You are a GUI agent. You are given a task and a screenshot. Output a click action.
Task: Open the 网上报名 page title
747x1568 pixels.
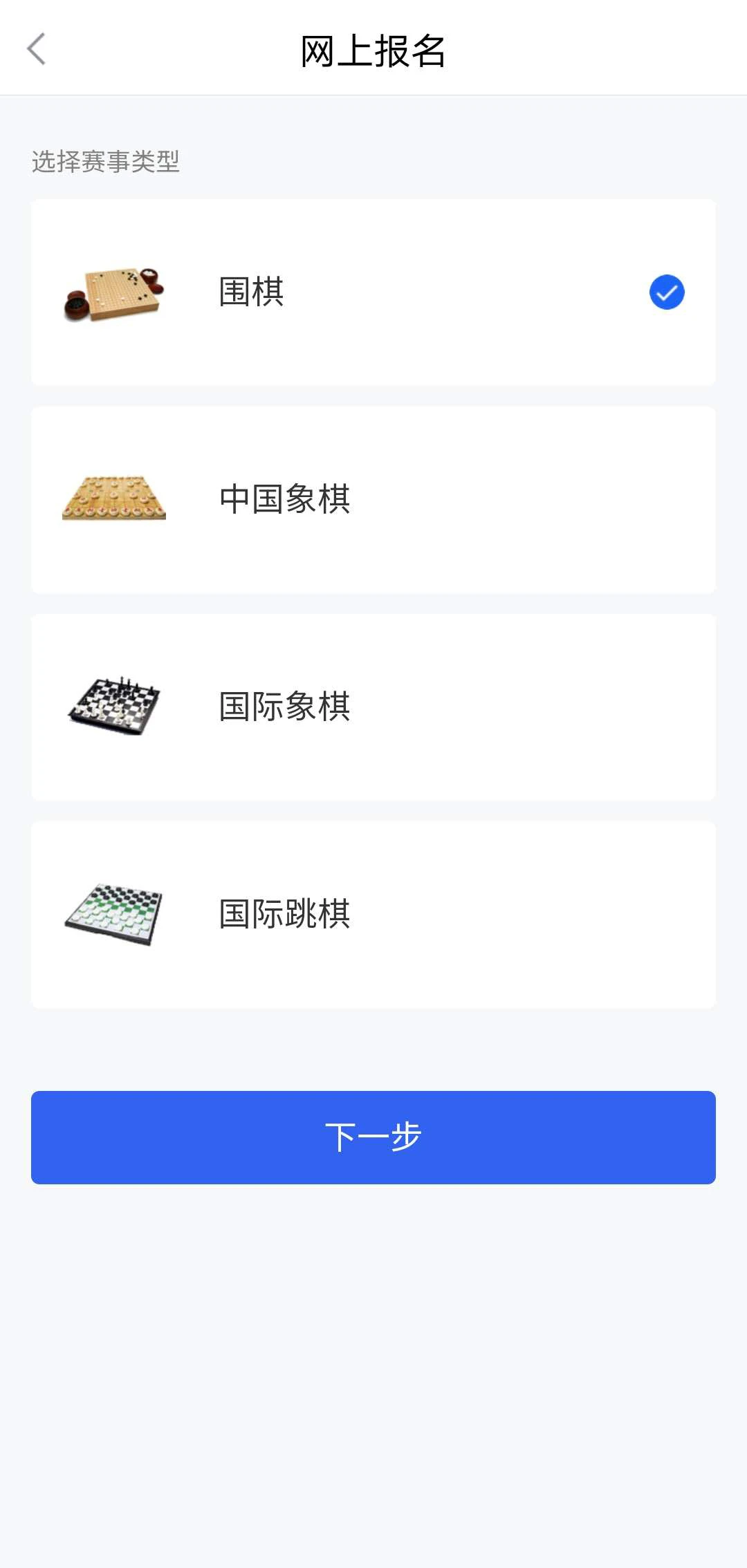click(373, 51)
